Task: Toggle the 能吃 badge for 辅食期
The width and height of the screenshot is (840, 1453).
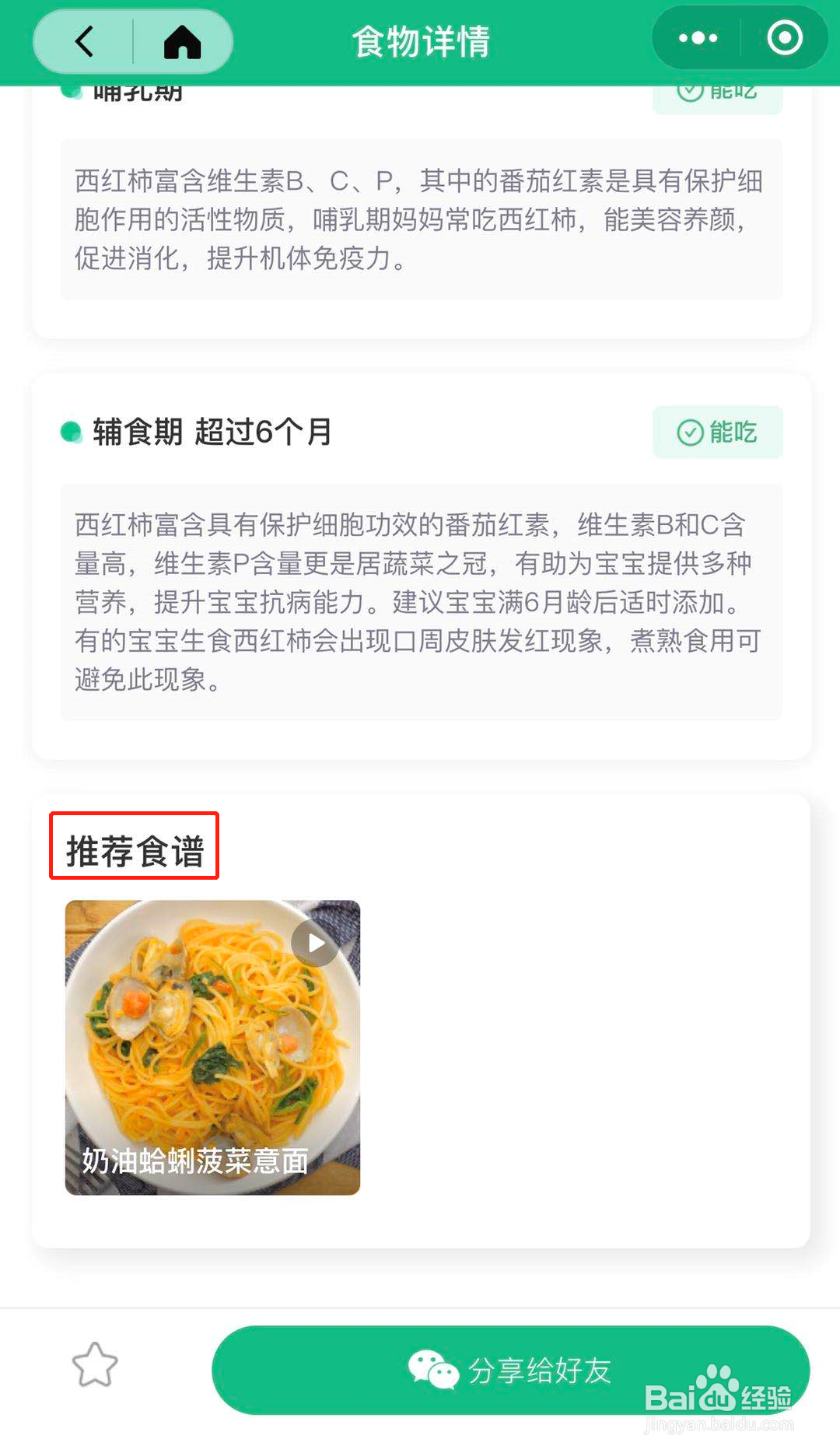Action: click(716, 431)
